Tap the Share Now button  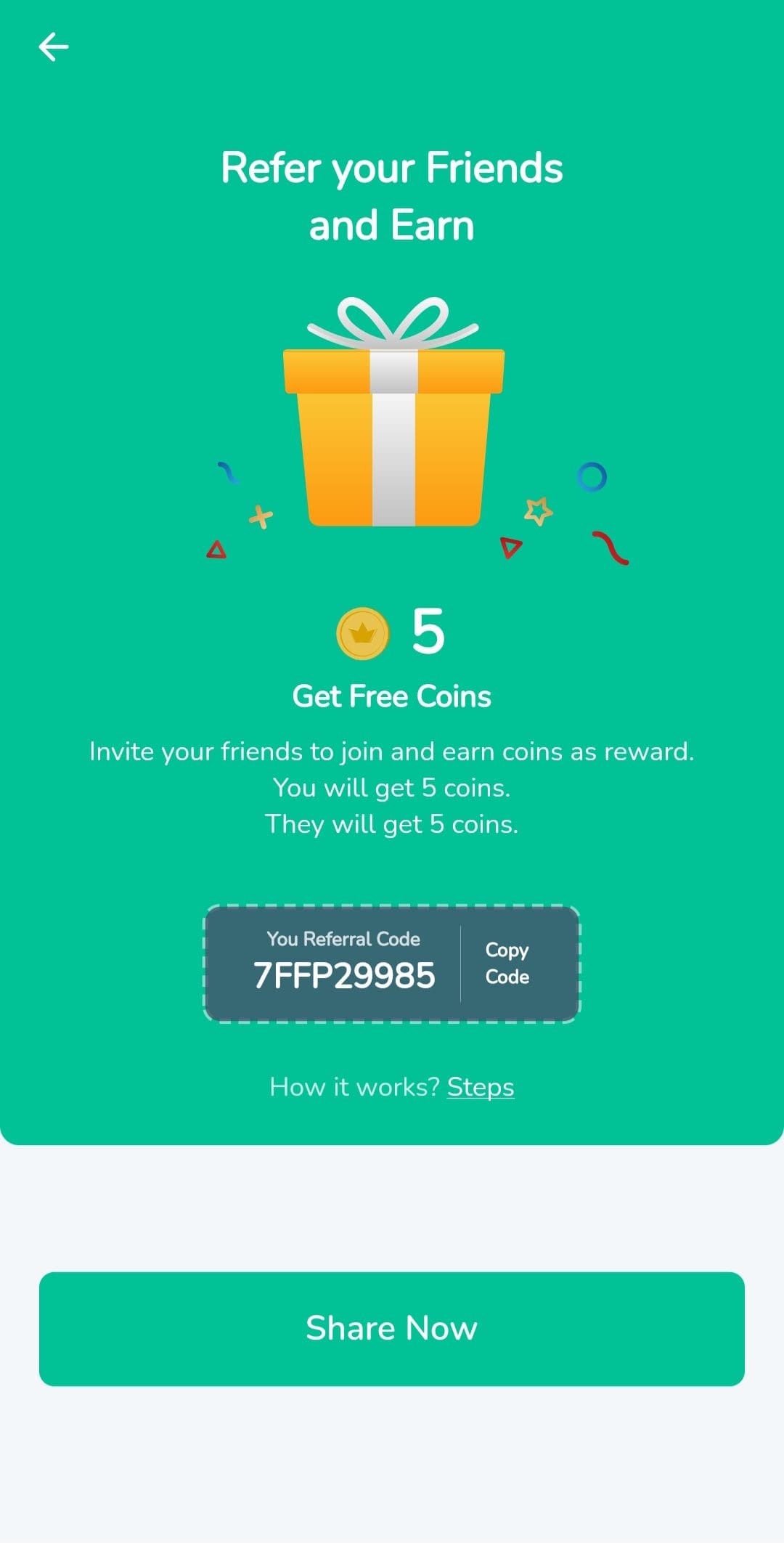[x=392, y=1329]
